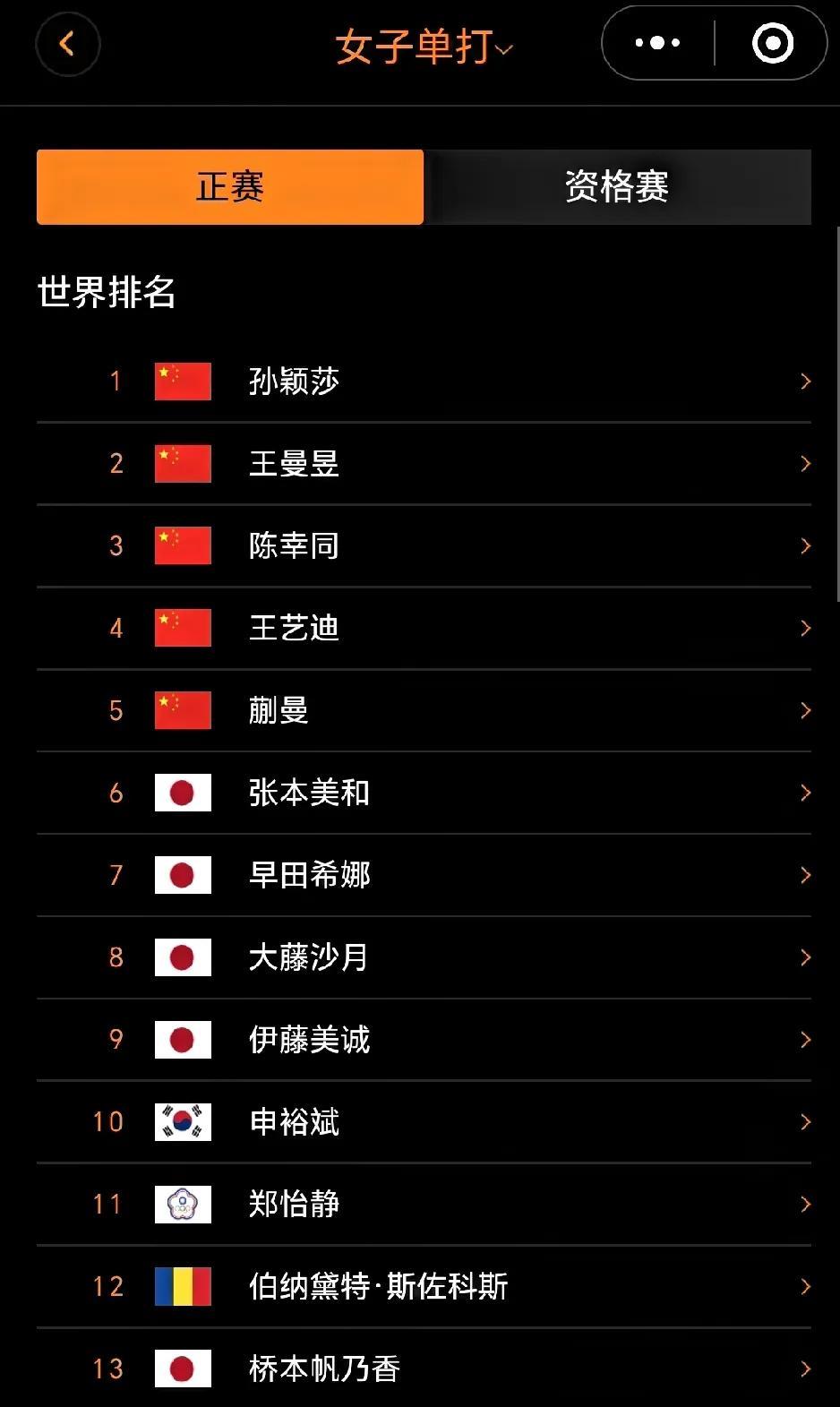
Task: Open 伊藤美诚's profile
Action: coord(424,1040)
